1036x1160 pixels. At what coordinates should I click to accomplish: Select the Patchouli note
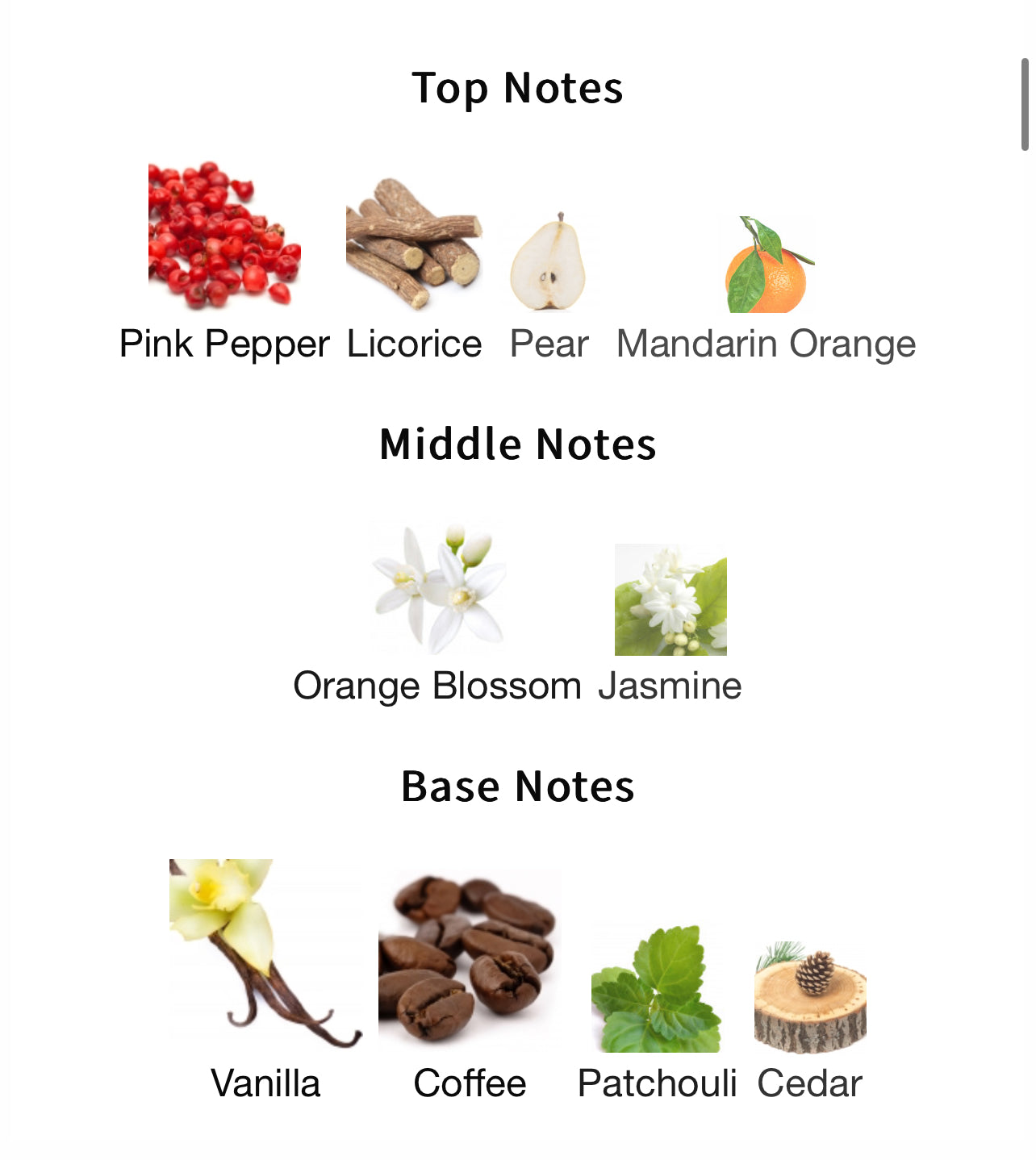pos(657,989)
